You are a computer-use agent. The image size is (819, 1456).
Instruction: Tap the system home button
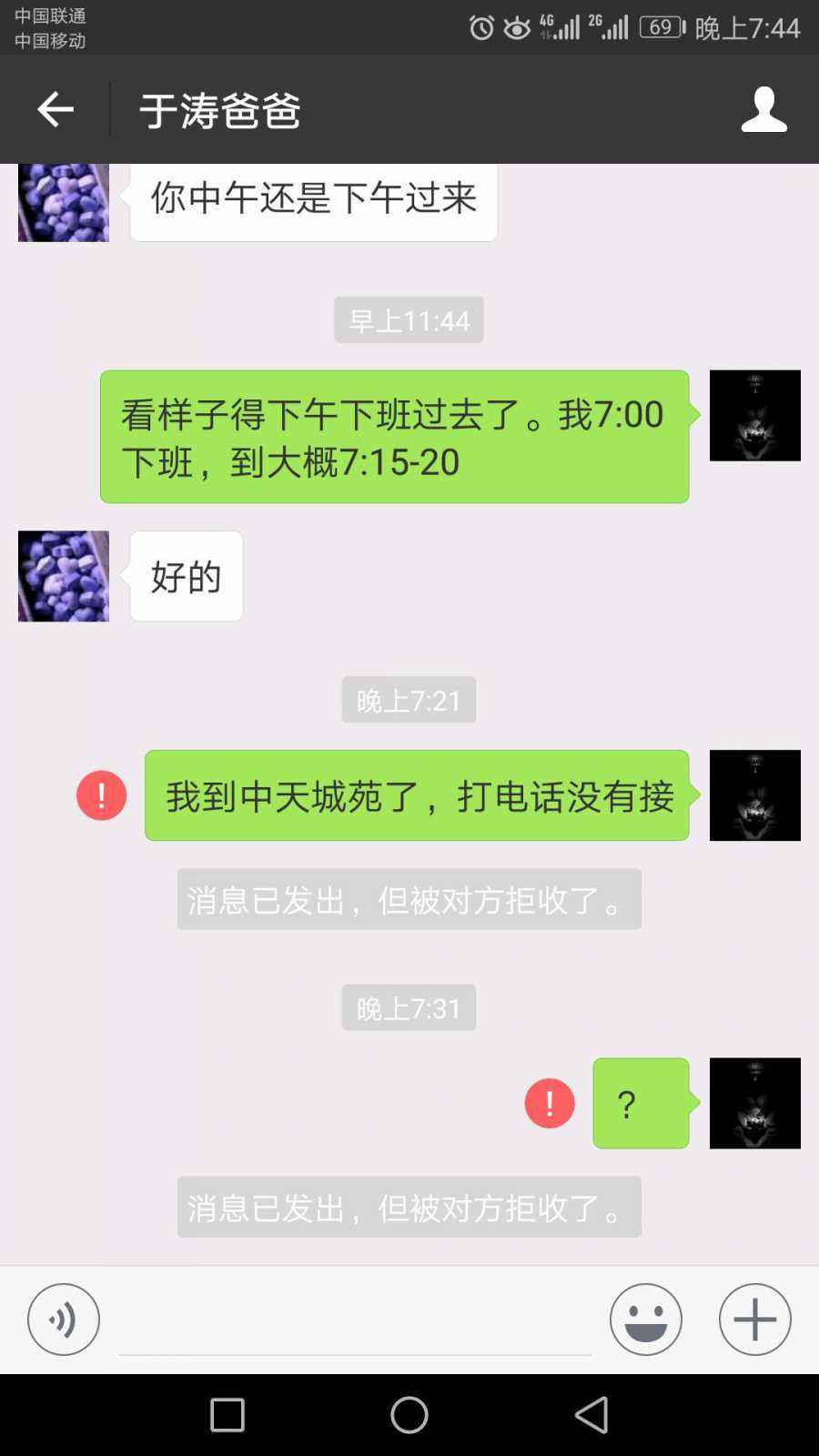(409, 1415)
